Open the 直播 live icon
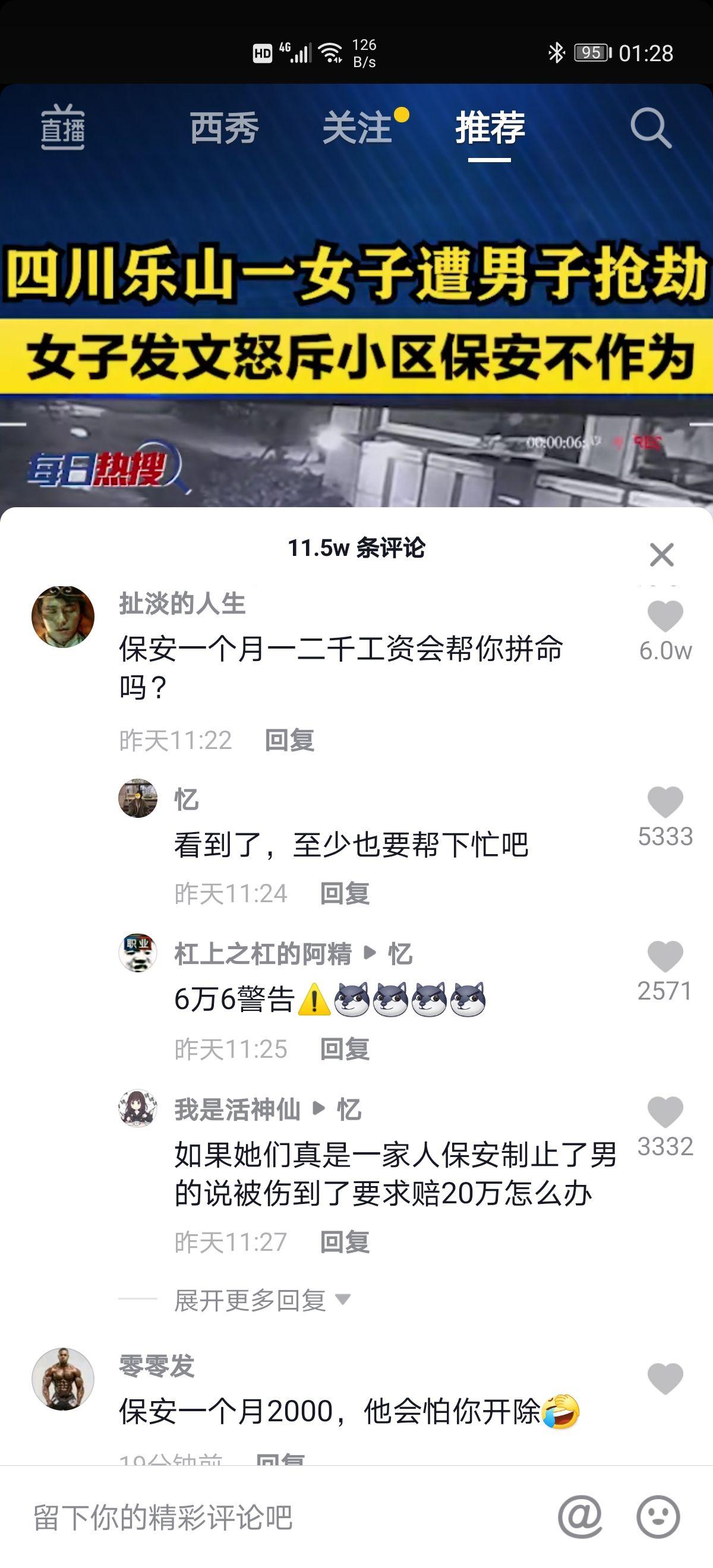This screenshot has height=1568, width=713. point(62,128)
